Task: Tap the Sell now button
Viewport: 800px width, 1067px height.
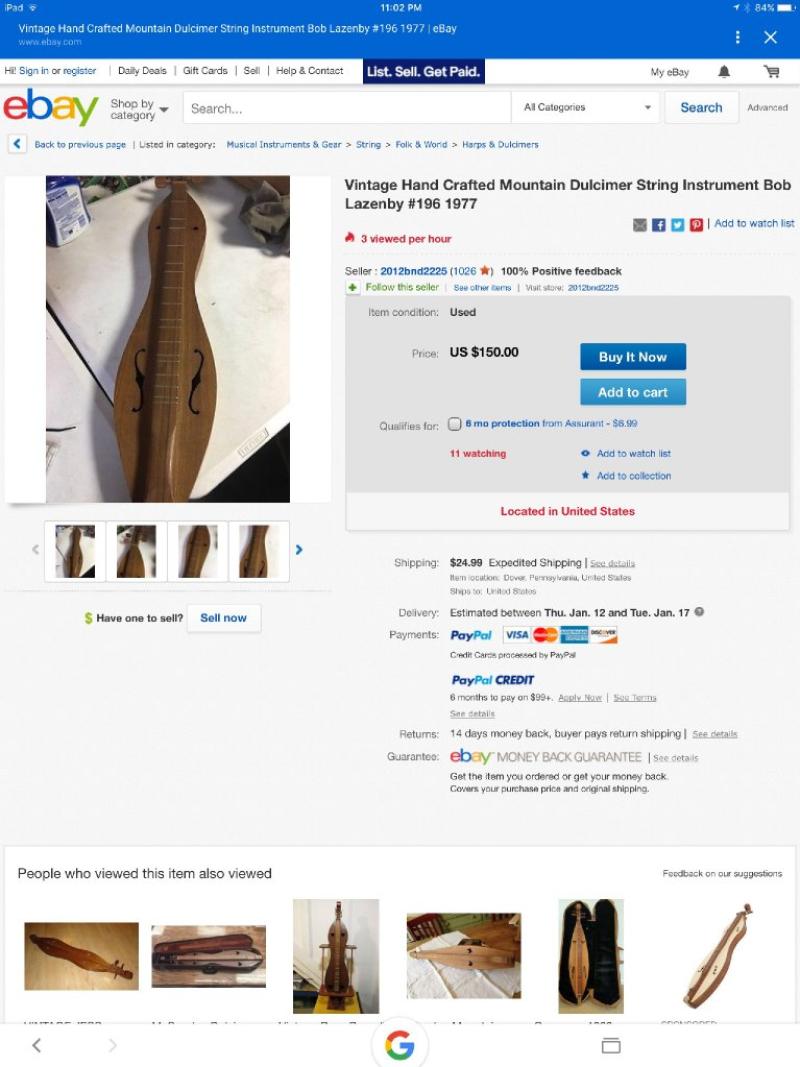Action: [x=223, y=618]
